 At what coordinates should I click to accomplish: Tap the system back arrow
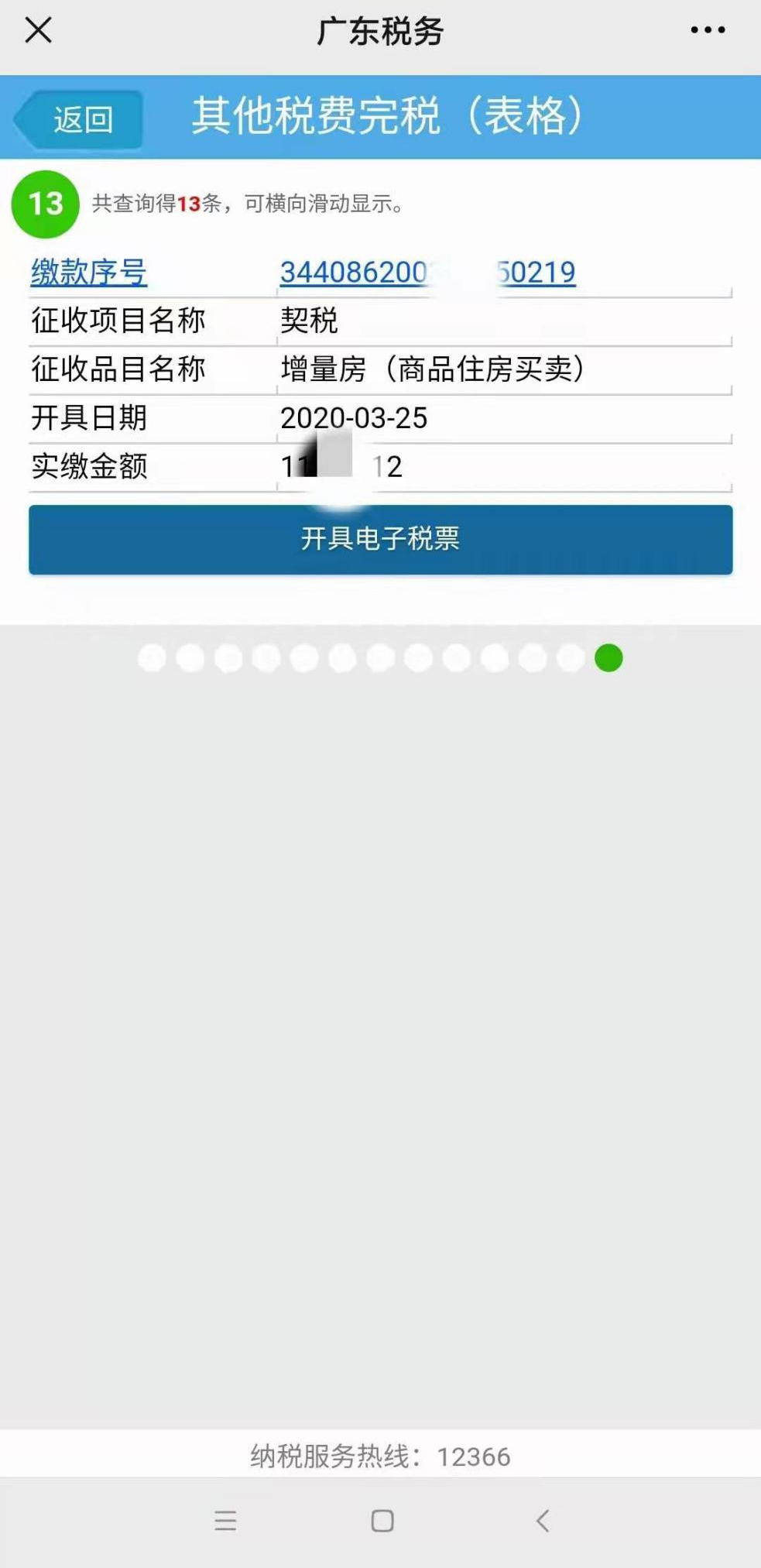[543, 1521]
